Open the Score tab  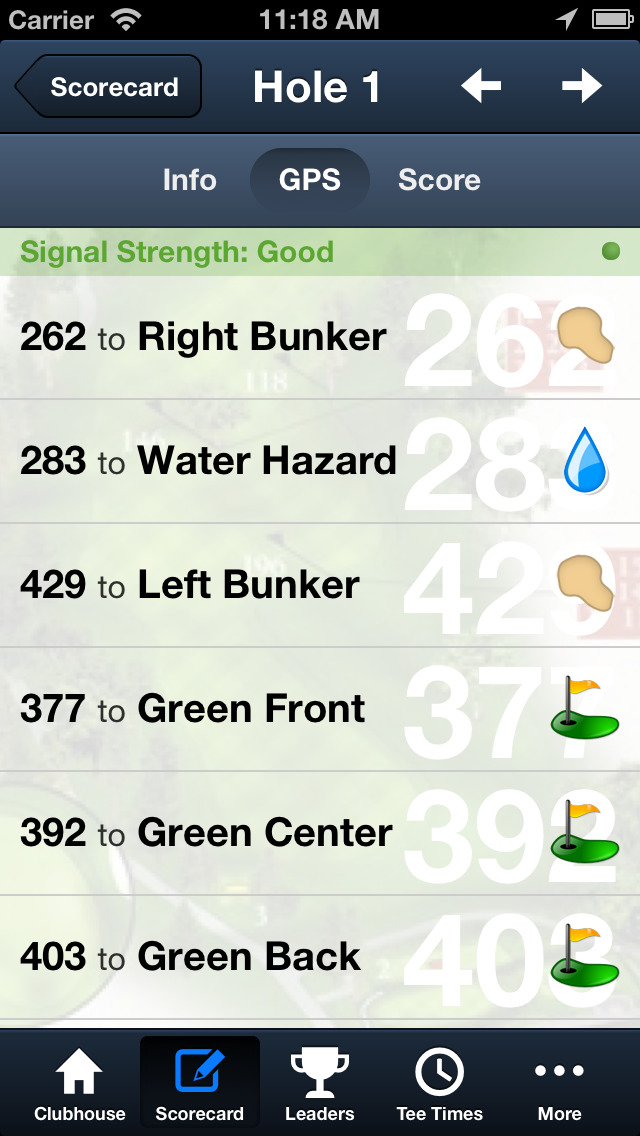(x=439, y=180)
